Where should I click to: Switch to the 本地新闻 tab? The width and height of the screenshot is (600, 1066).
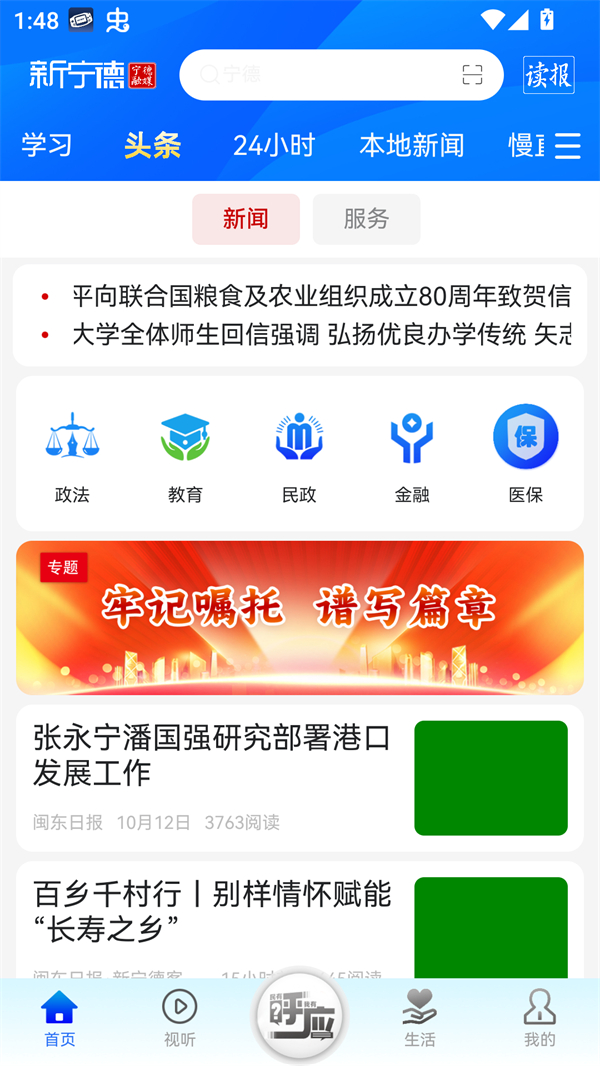pos(411,145)
